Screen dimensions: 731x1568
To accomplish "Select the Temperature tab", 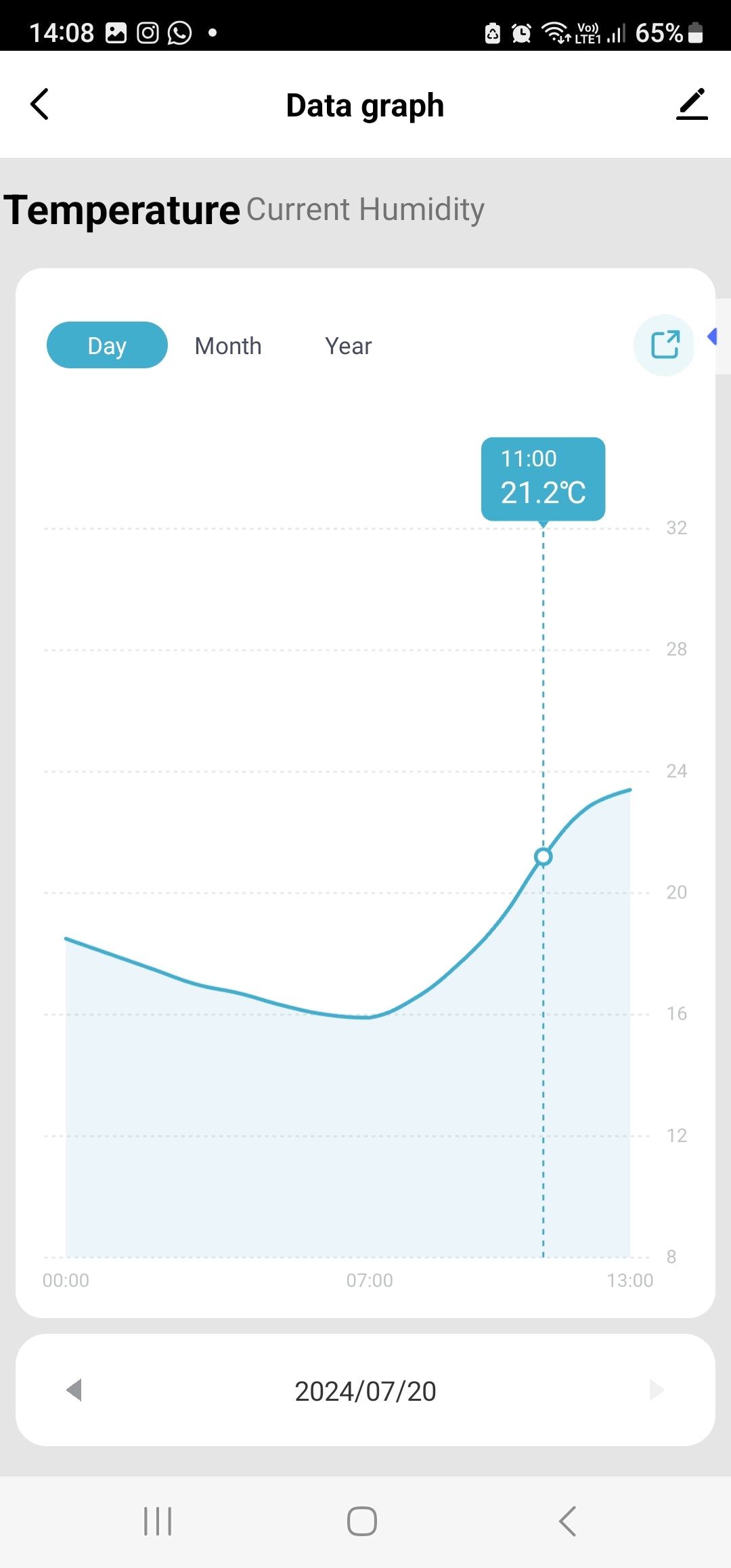I will (x=122, y=210).
